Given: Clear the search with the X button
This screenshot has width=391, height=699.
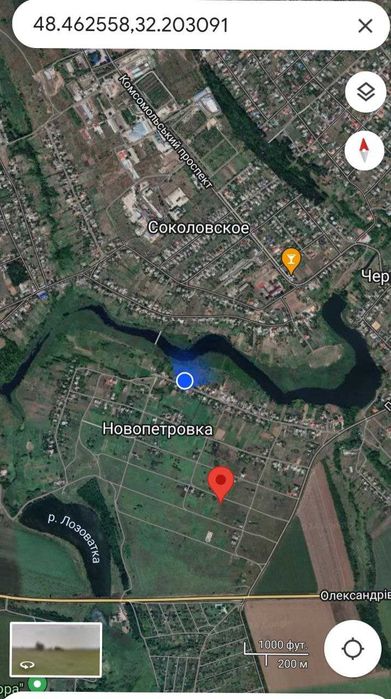Looking at the screenshot, I should pos(365,26).
